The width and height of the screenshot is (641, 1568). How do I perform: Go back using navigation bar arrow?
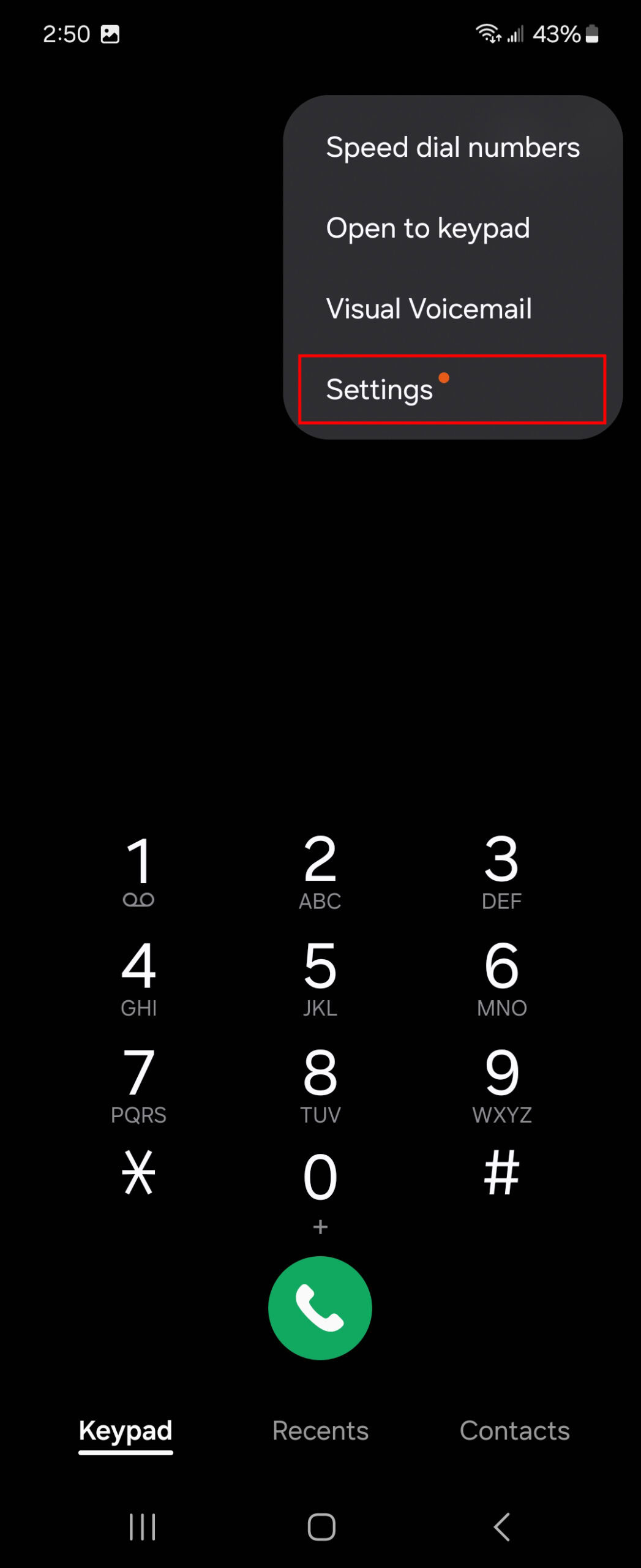(x=501, y=1526)
